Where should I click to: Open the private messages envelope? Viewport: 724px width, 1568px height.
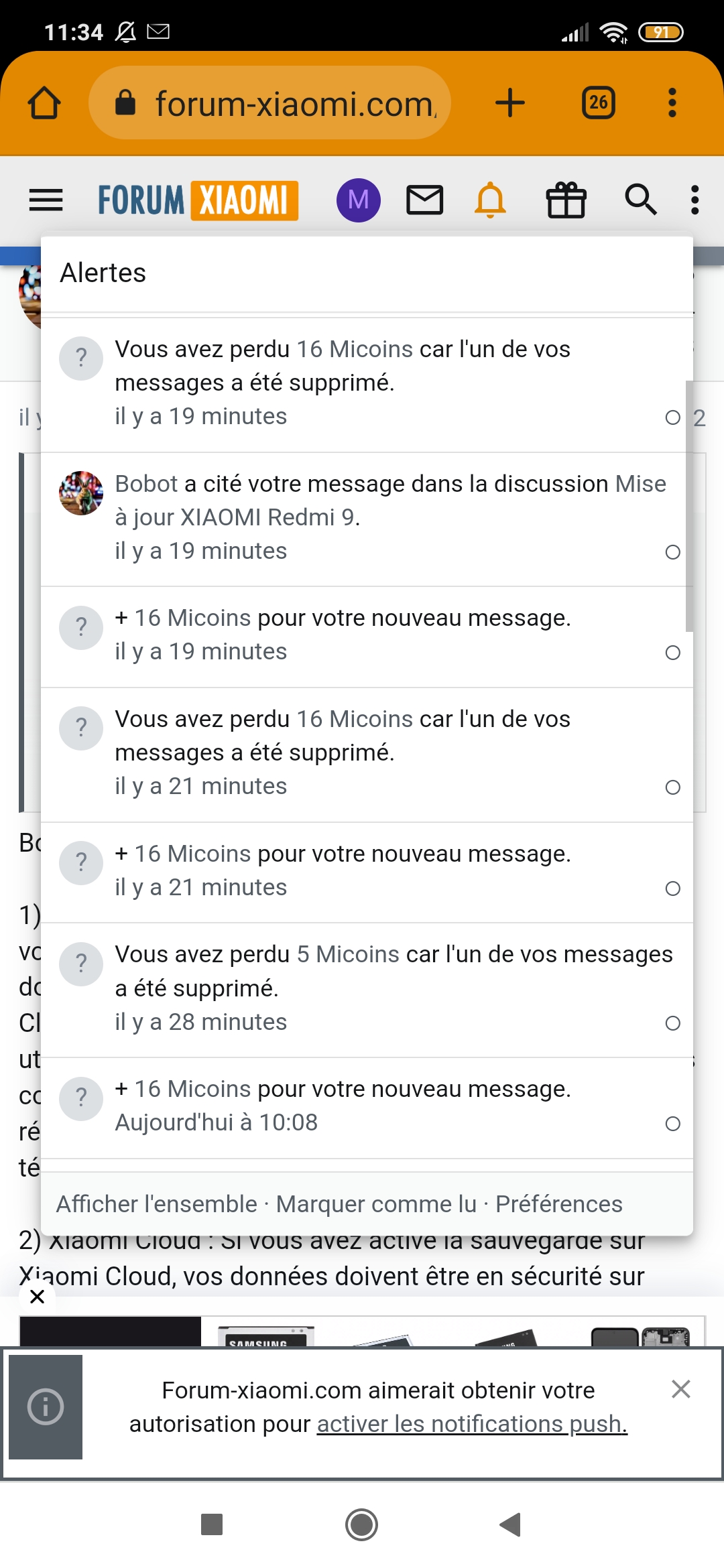click(x=425, y=200)
